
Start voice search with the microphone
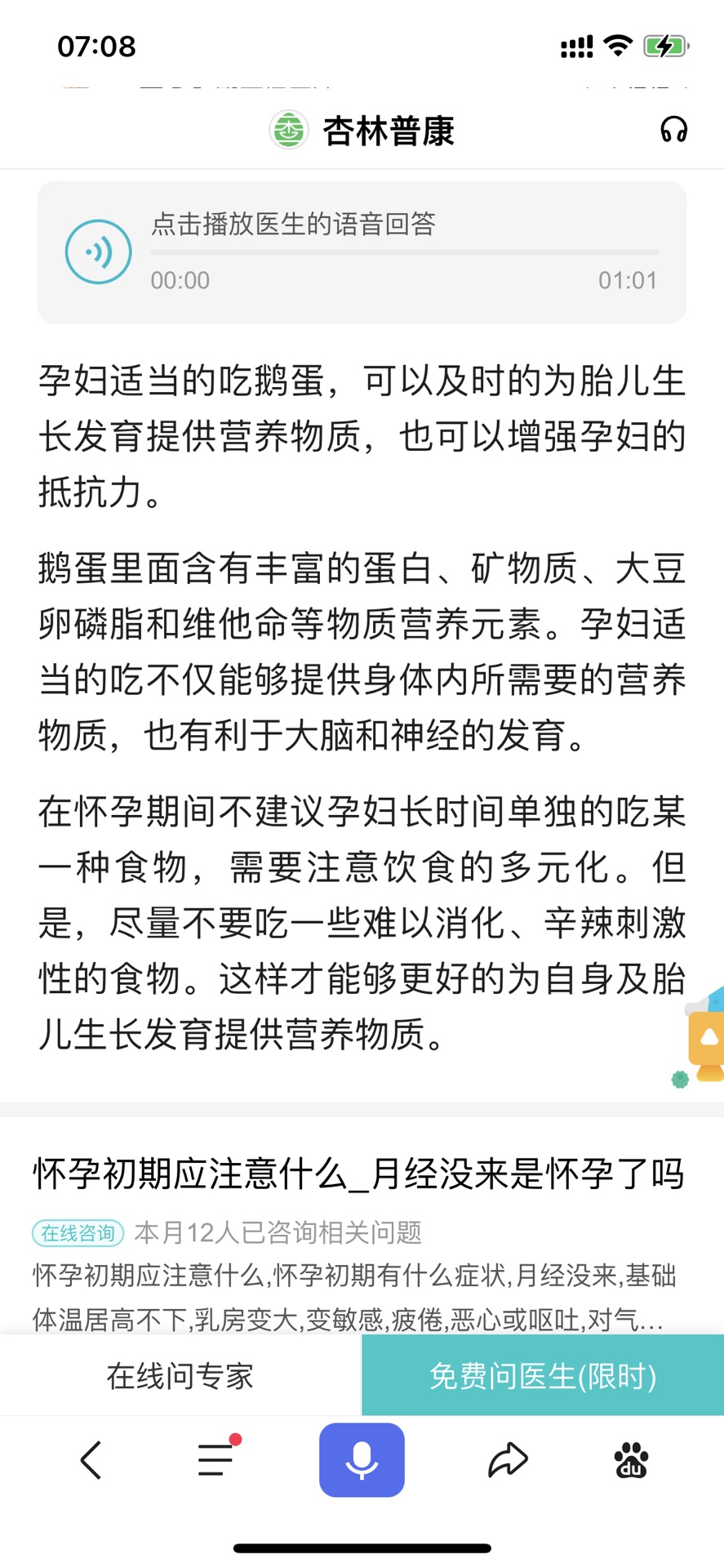point(362,1459)
